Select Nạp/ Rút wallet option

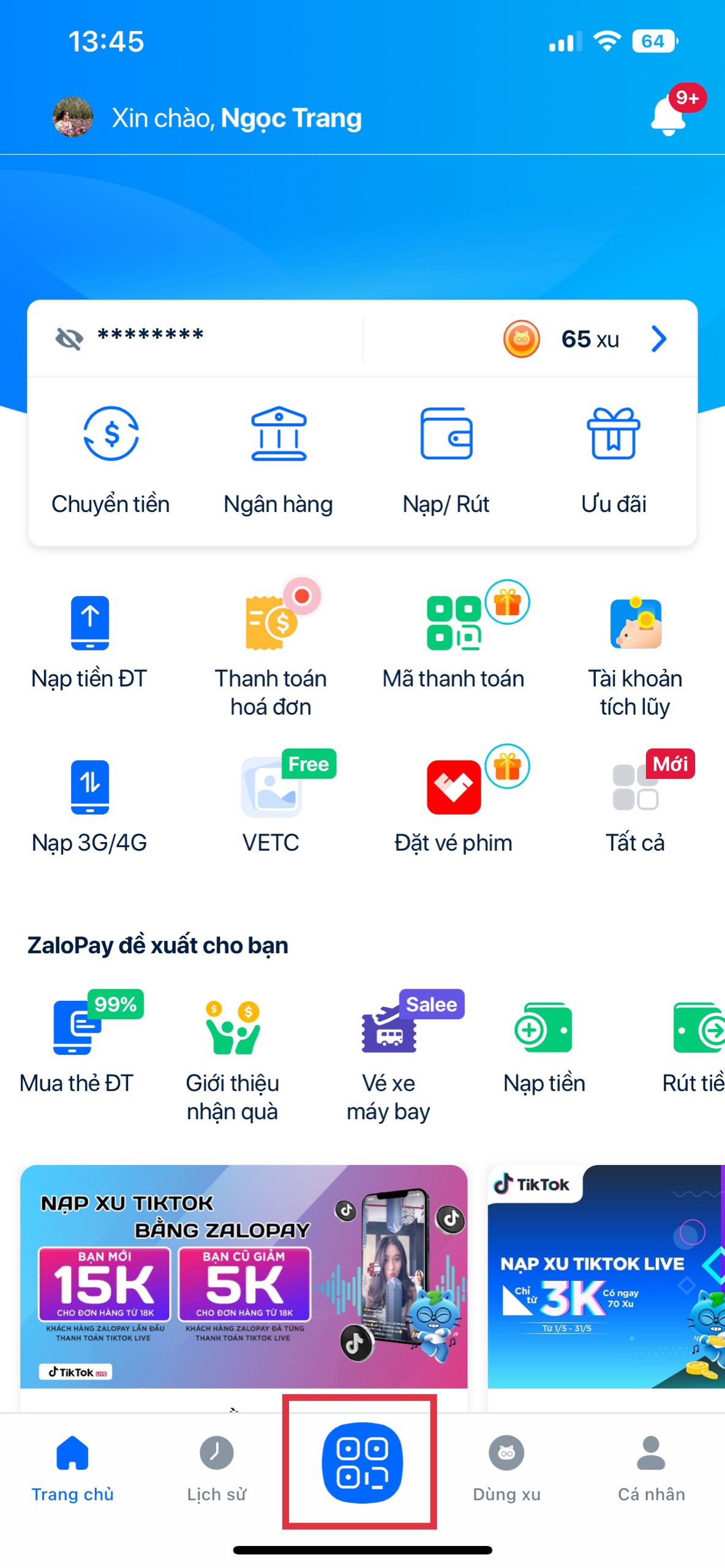[x=446, y=459]
